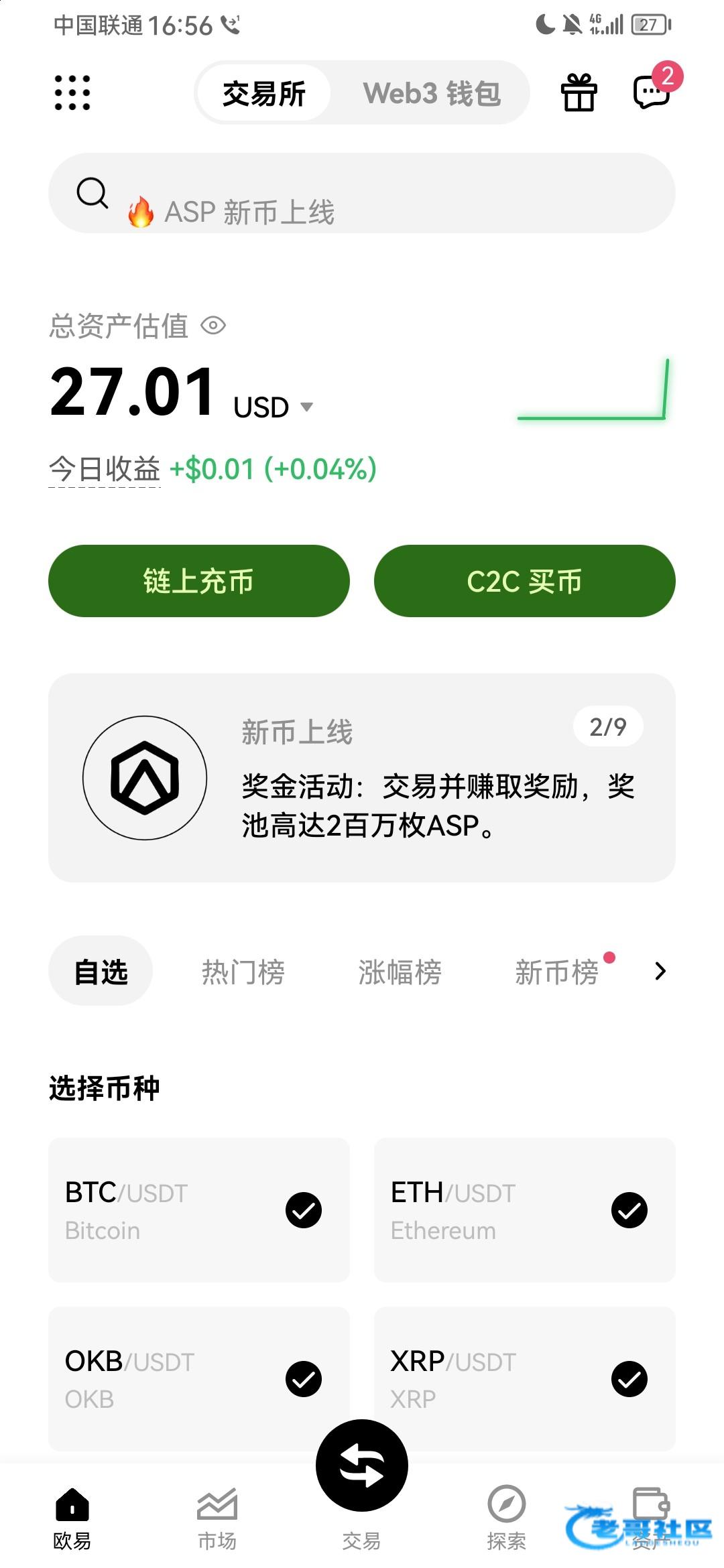
Task: Open the center 交易 swap button
Action: (362, 1465)
